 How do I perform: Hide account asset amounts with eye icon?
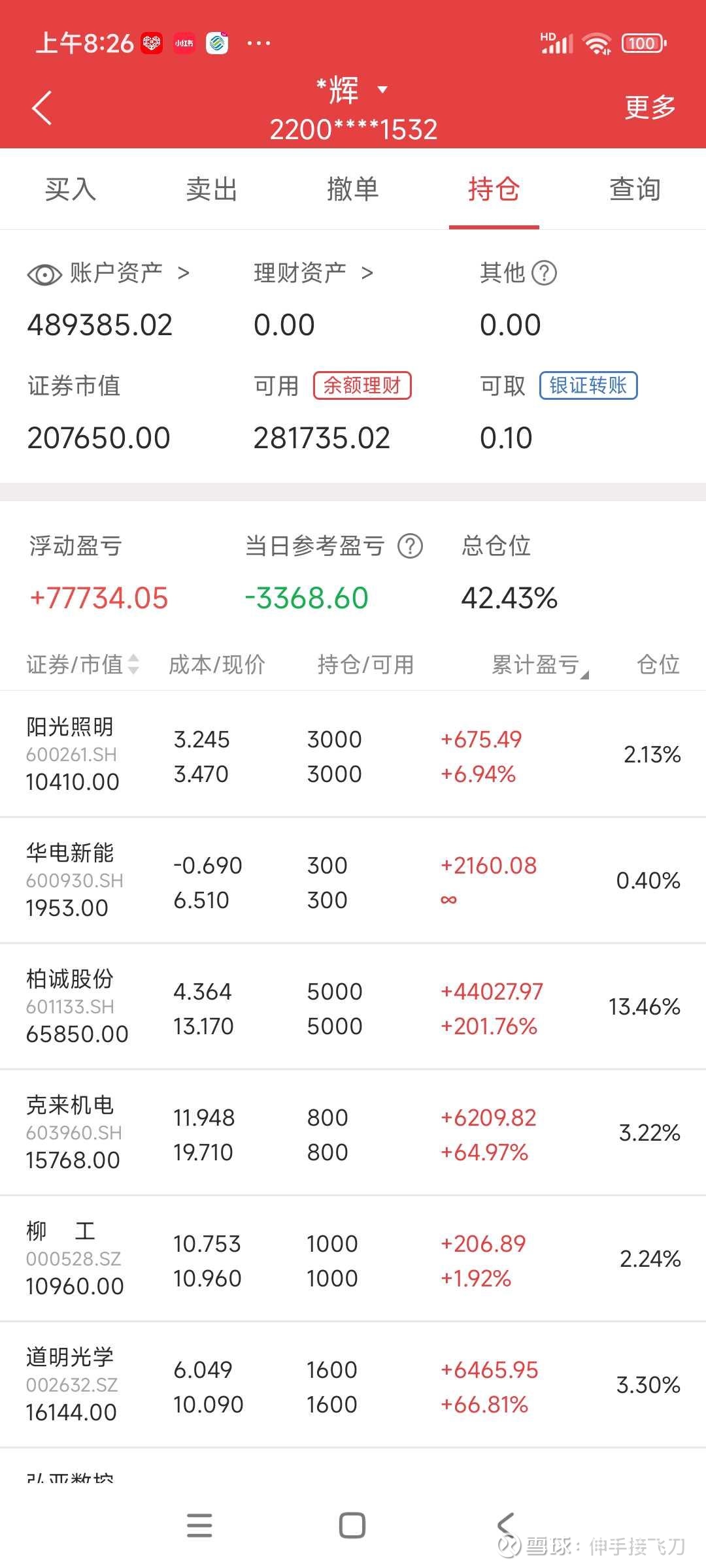(44, 274)
